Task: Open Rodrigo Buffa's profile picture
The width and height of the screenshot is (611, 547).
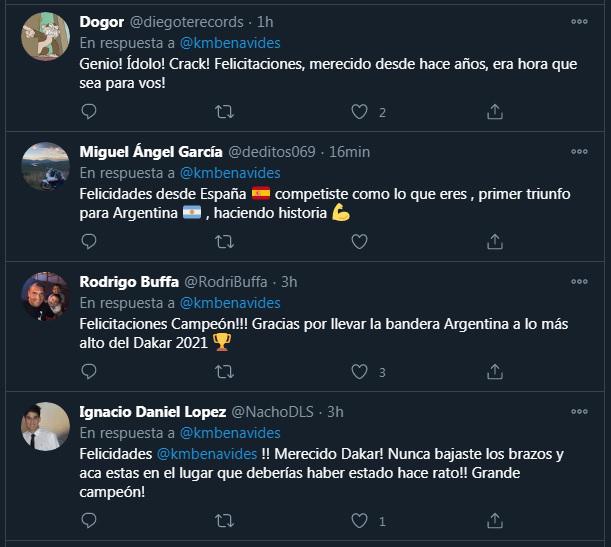Action: 45,296
